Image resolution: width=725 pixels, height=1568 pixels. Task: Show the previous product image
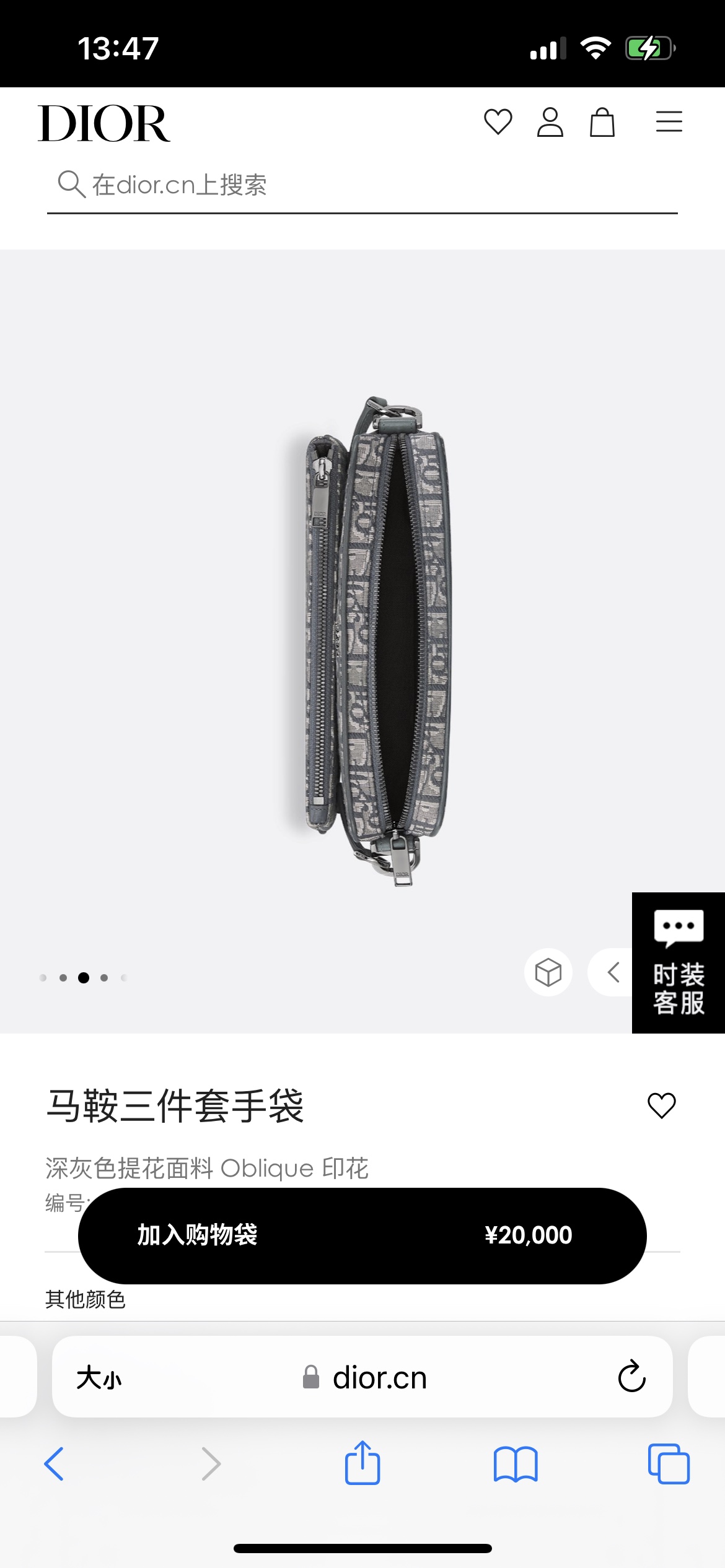613,972
